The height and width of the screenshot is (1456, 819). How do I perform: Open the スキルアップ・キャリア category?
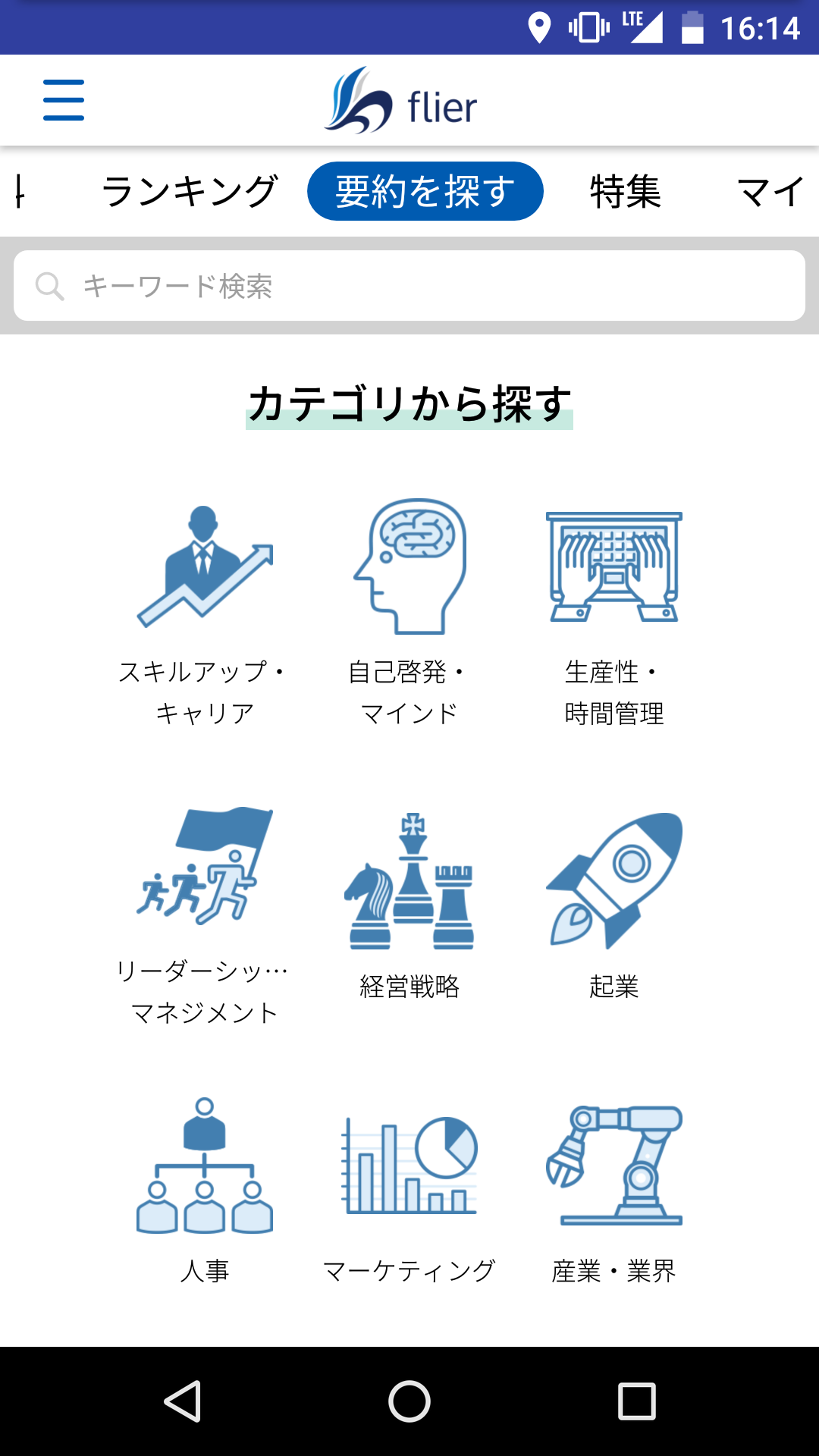[x=205, y=614]
